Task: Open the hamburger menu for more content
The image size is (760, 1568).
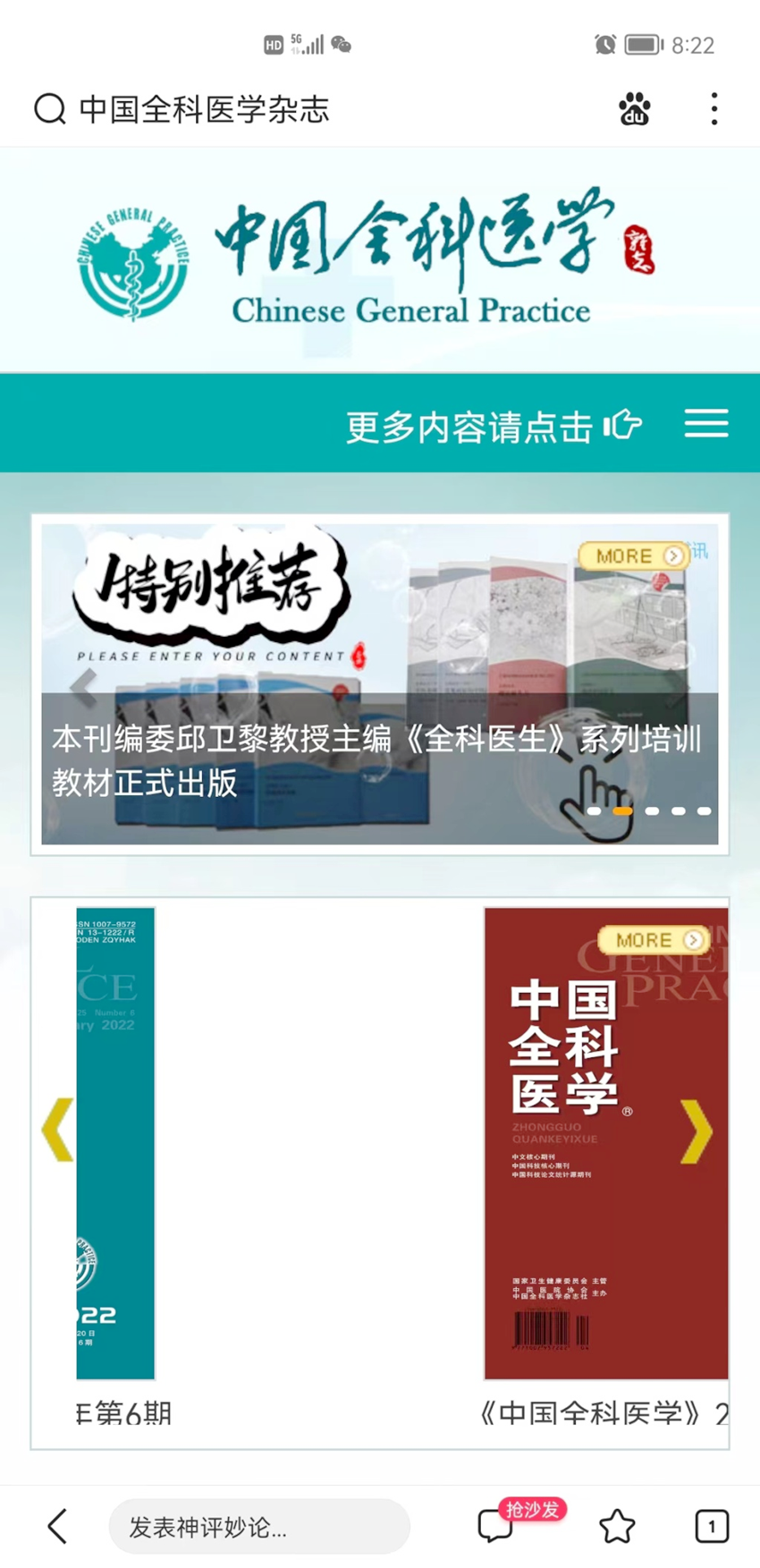Action: 706,423
